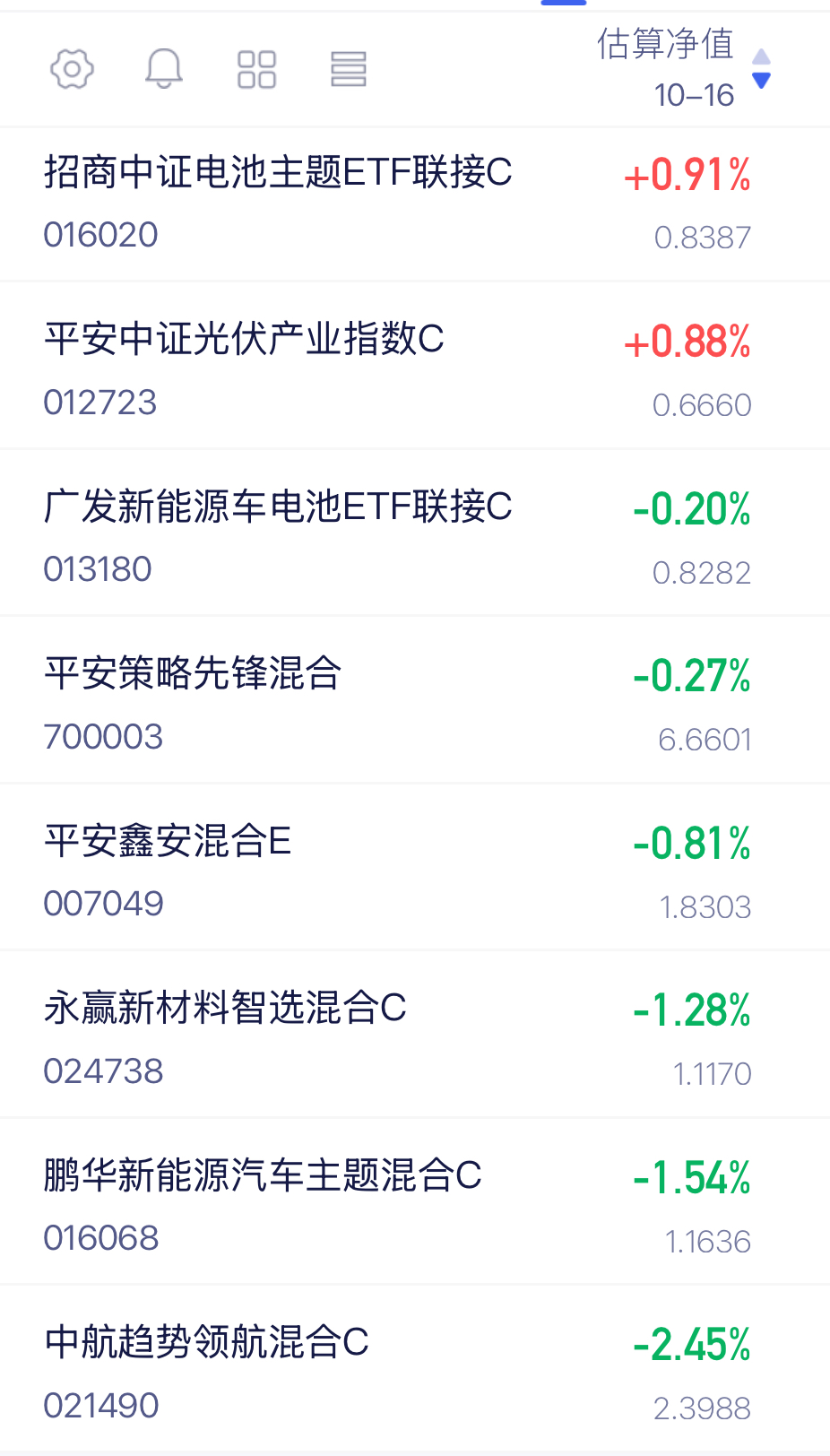This screenshot has height=1456, width=830.
Task: Open 平安中证光伏产业指数C fund
Action: [415, 366]
